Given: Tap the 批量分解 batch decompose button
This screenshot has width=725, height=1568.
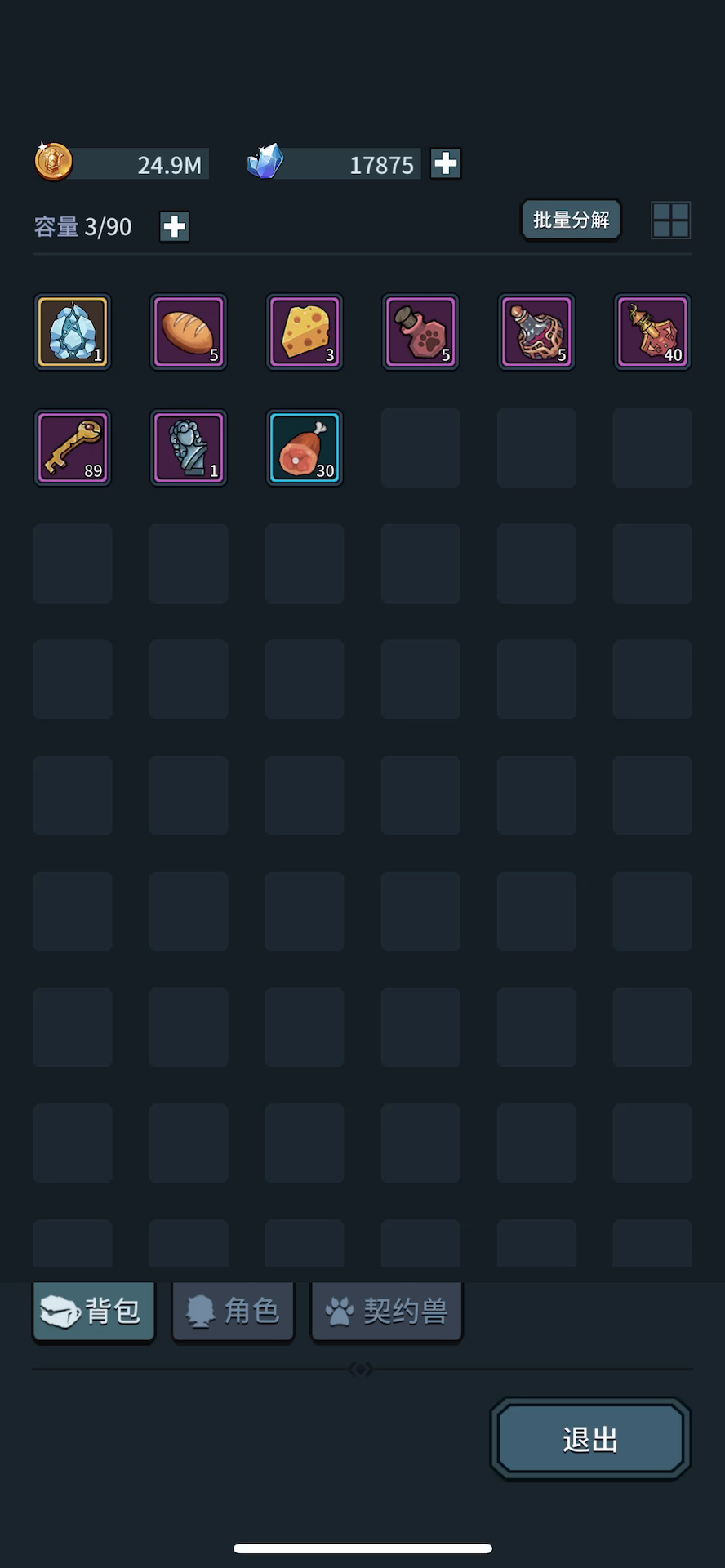Looking at the screenshot, I should pos(572,220).
